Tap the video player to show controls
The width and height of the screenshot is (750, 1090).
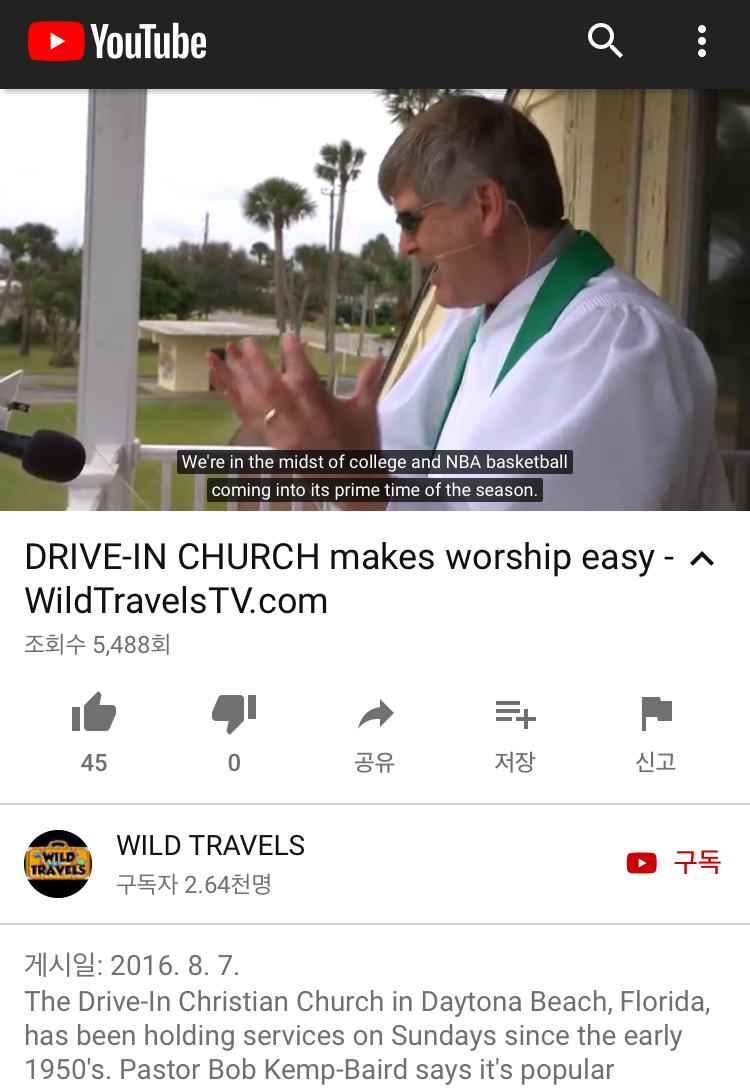pos(375,300)
